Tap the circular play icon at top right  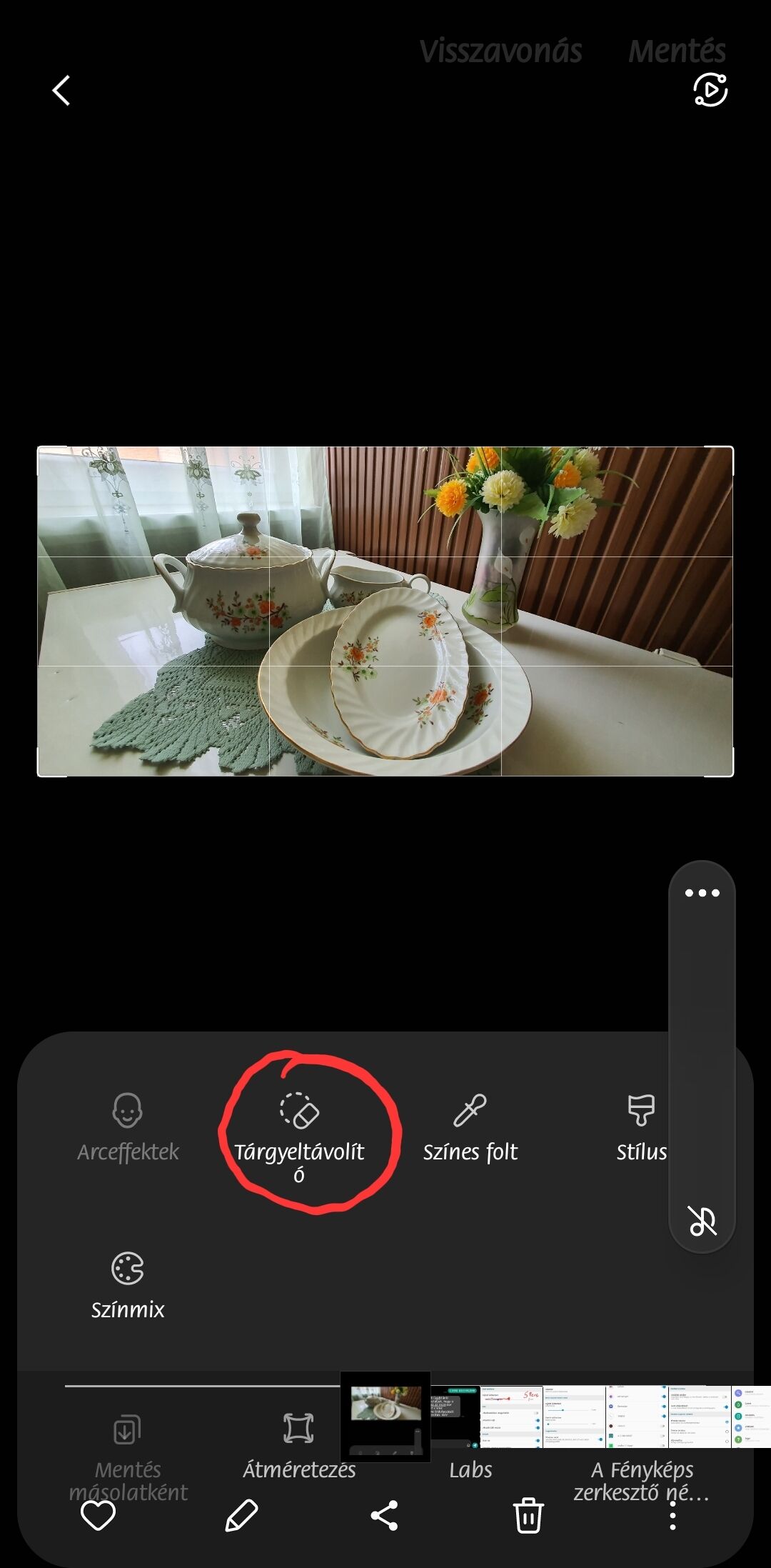pyautogui.click(x=710, y=90)
